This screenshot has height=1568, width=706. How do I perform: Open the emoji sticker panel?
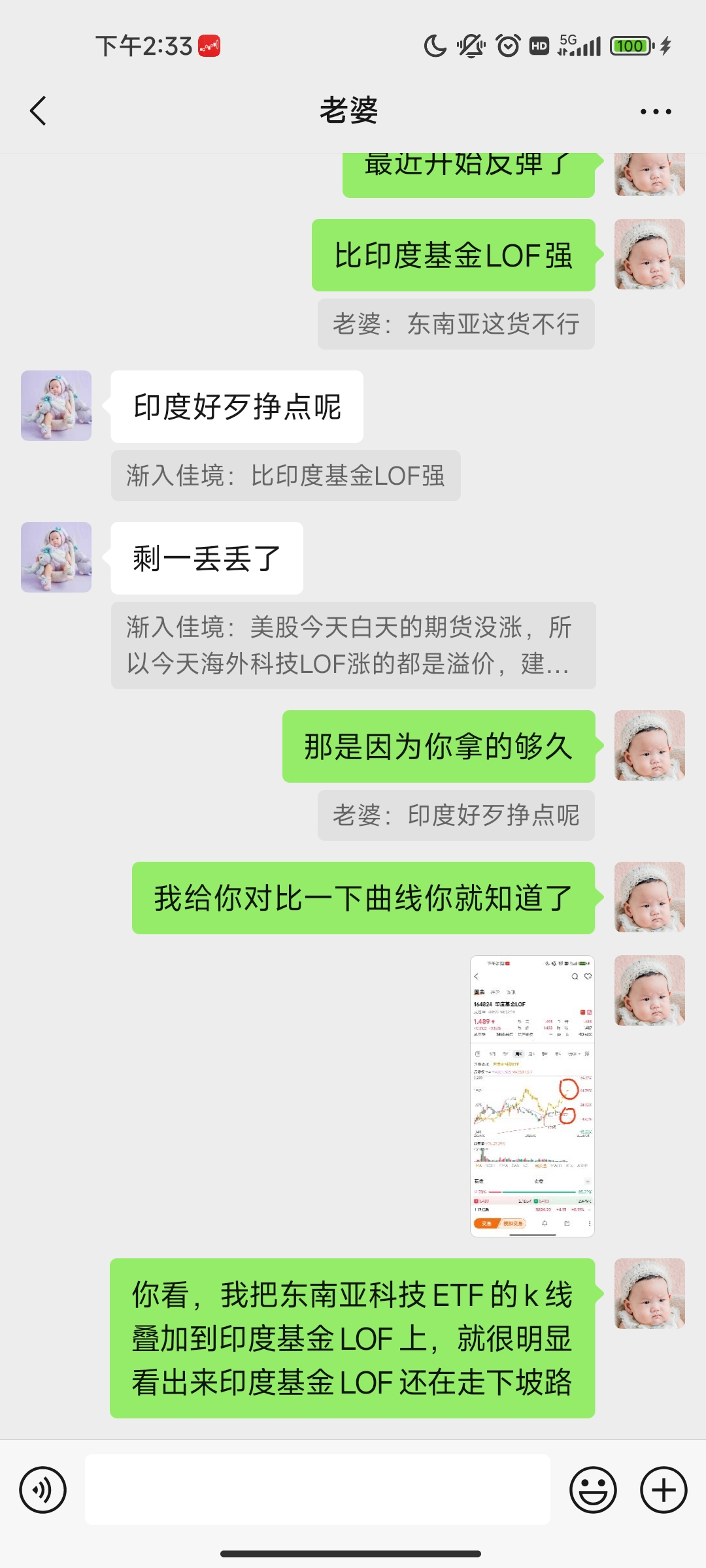593,1490
